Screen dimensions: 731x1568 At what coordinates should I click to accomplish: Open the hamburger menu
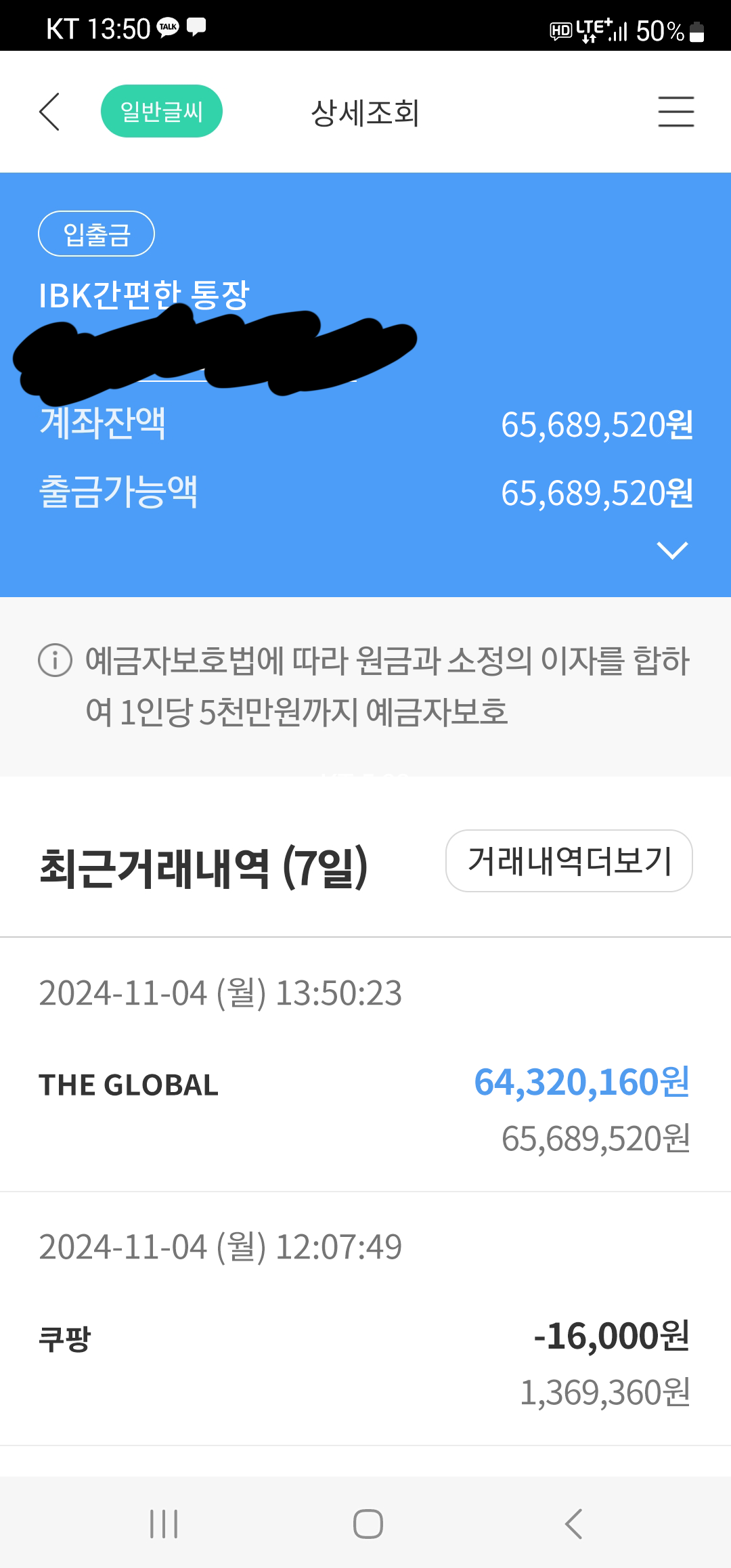675,112
